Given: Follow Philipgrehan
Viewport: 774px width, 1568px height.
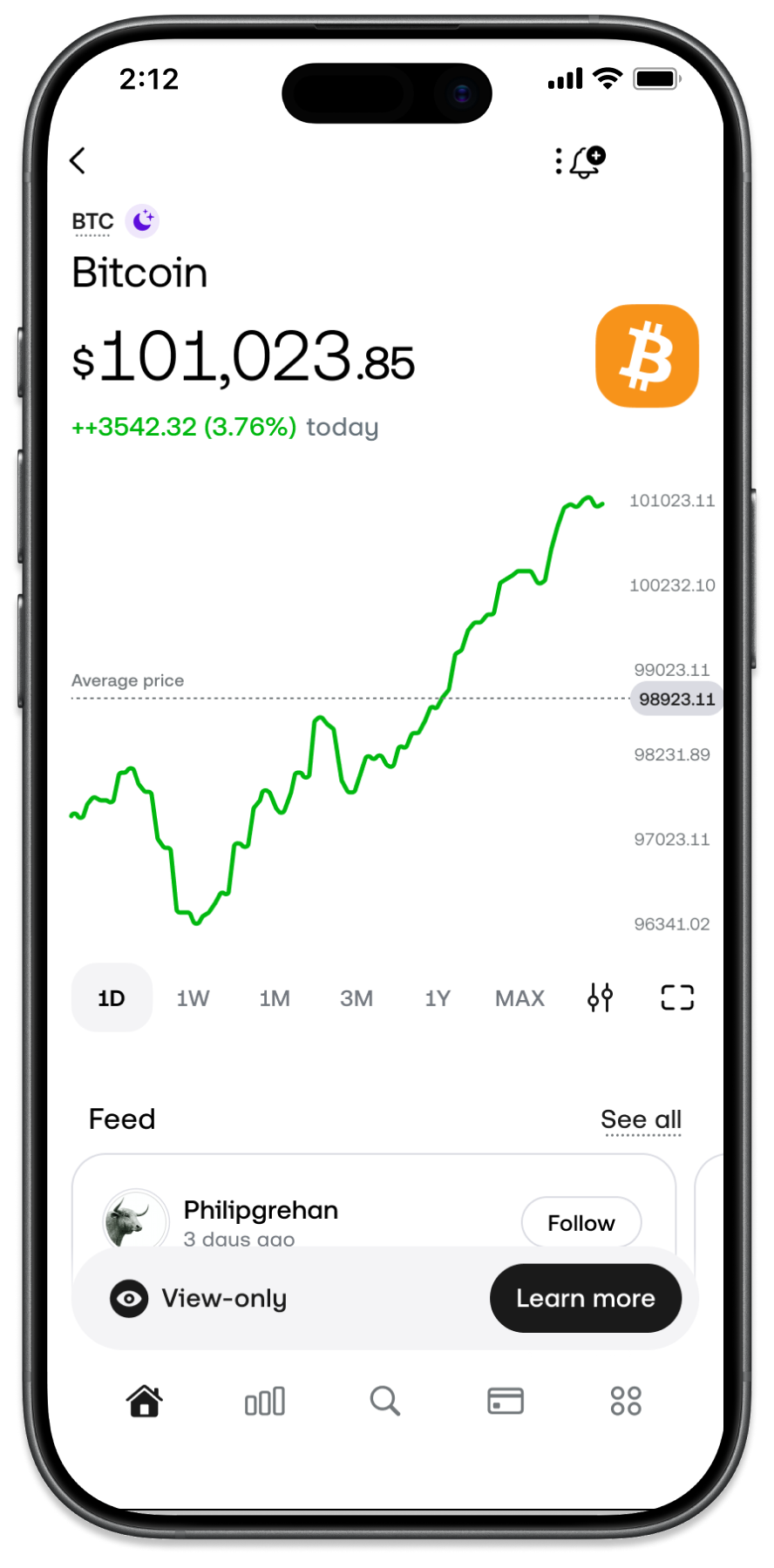Looking at the screenshot, I should (x=581, y=1223).
